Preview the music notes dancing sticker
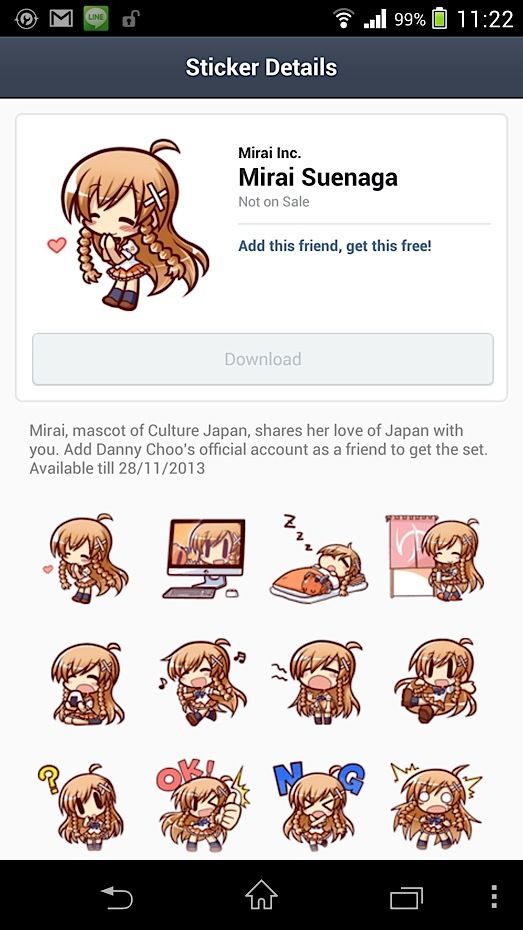The image size is (523, 930). point(203,681)
